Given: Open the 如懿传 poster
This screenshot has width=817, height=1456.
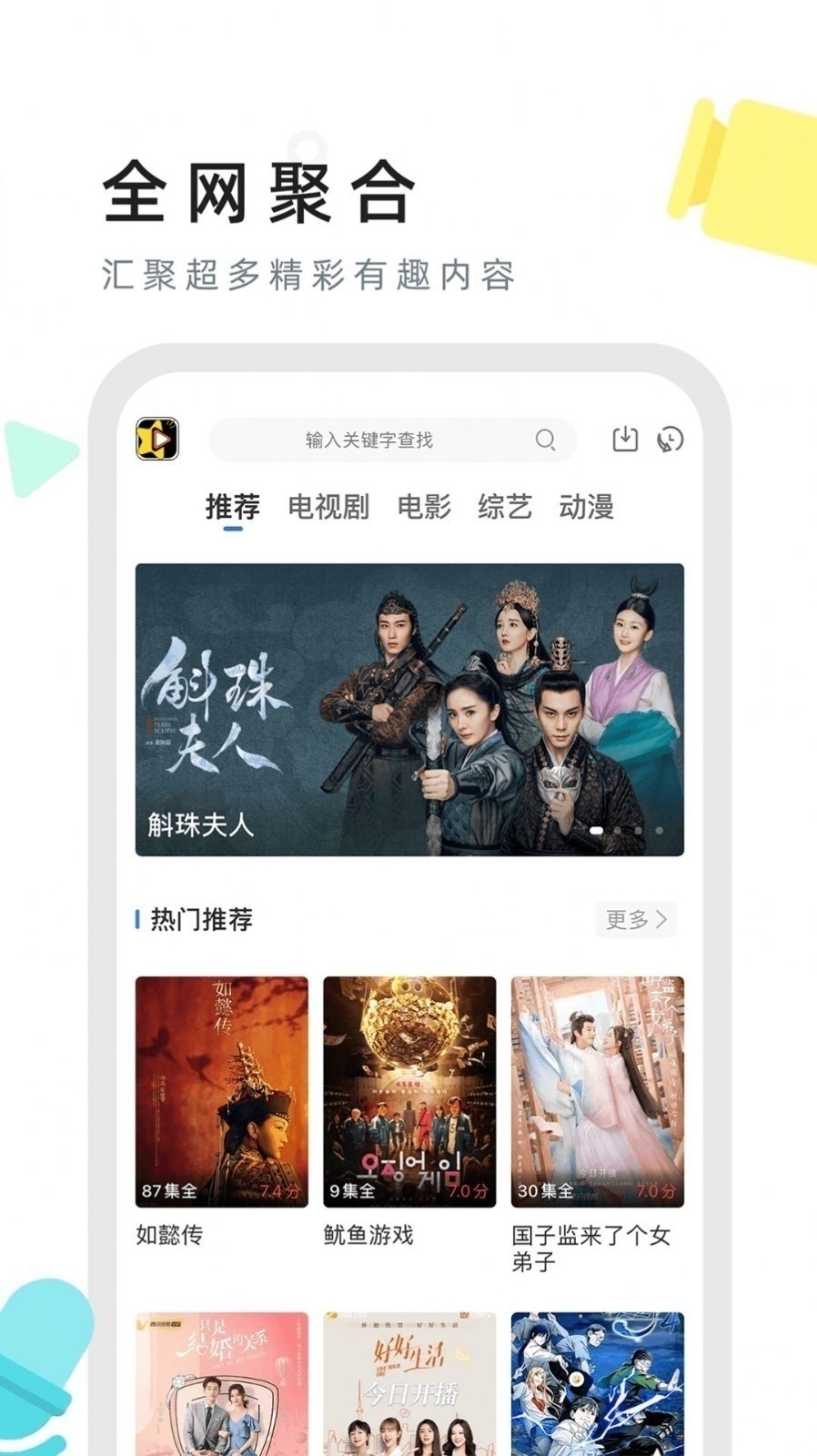Looking at the screenshot, I should 222,1092.
